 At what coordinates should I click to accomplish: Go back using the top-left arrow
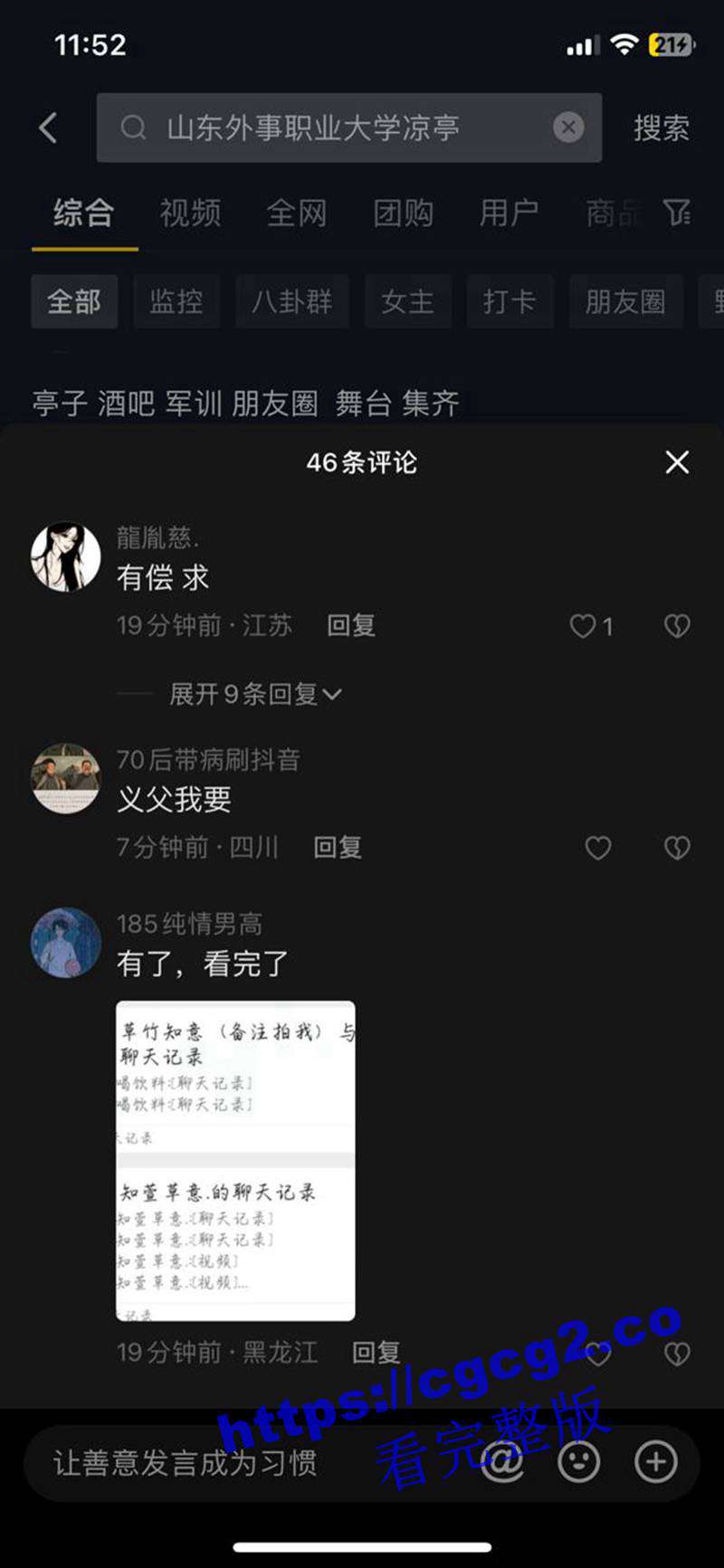pyautogui.click(x=49, y=128)
